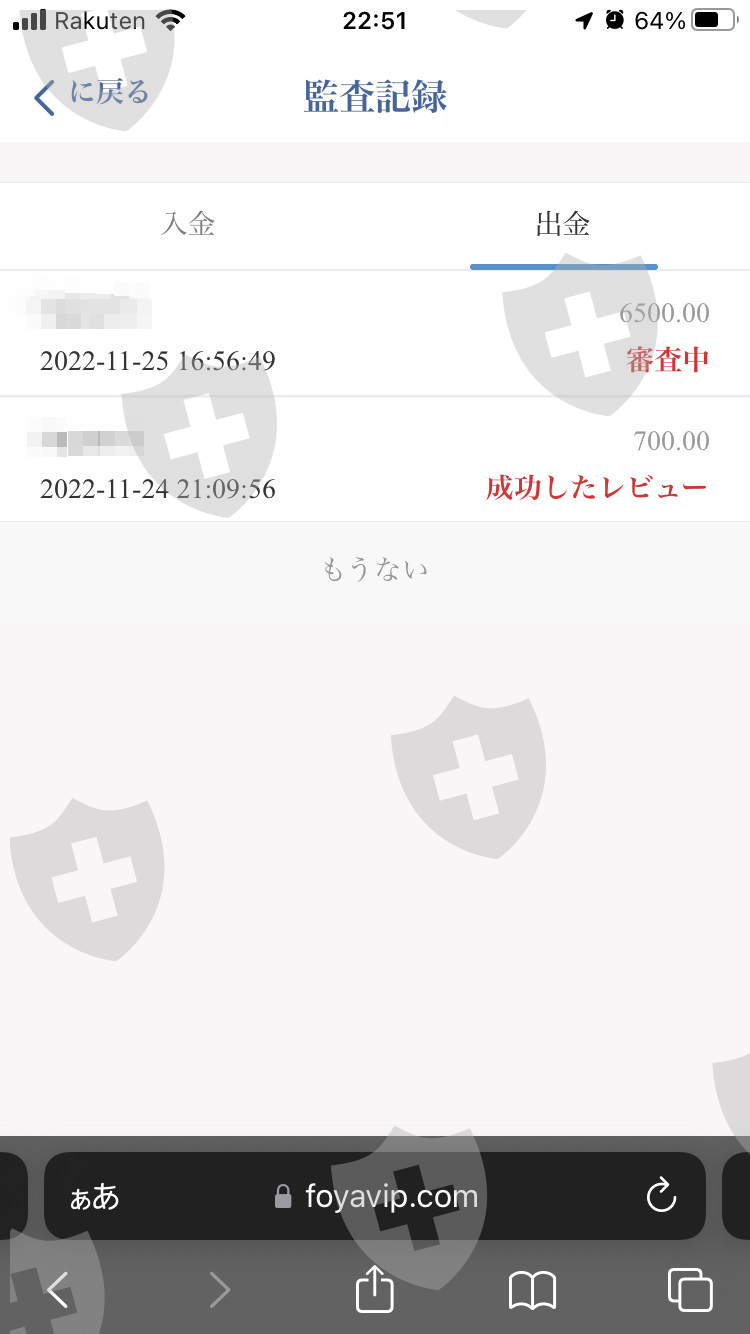The height and width of the screenshot is (1334, 750).
Task: Open the 700.00 withdrawal record
Action: (375, 460)
